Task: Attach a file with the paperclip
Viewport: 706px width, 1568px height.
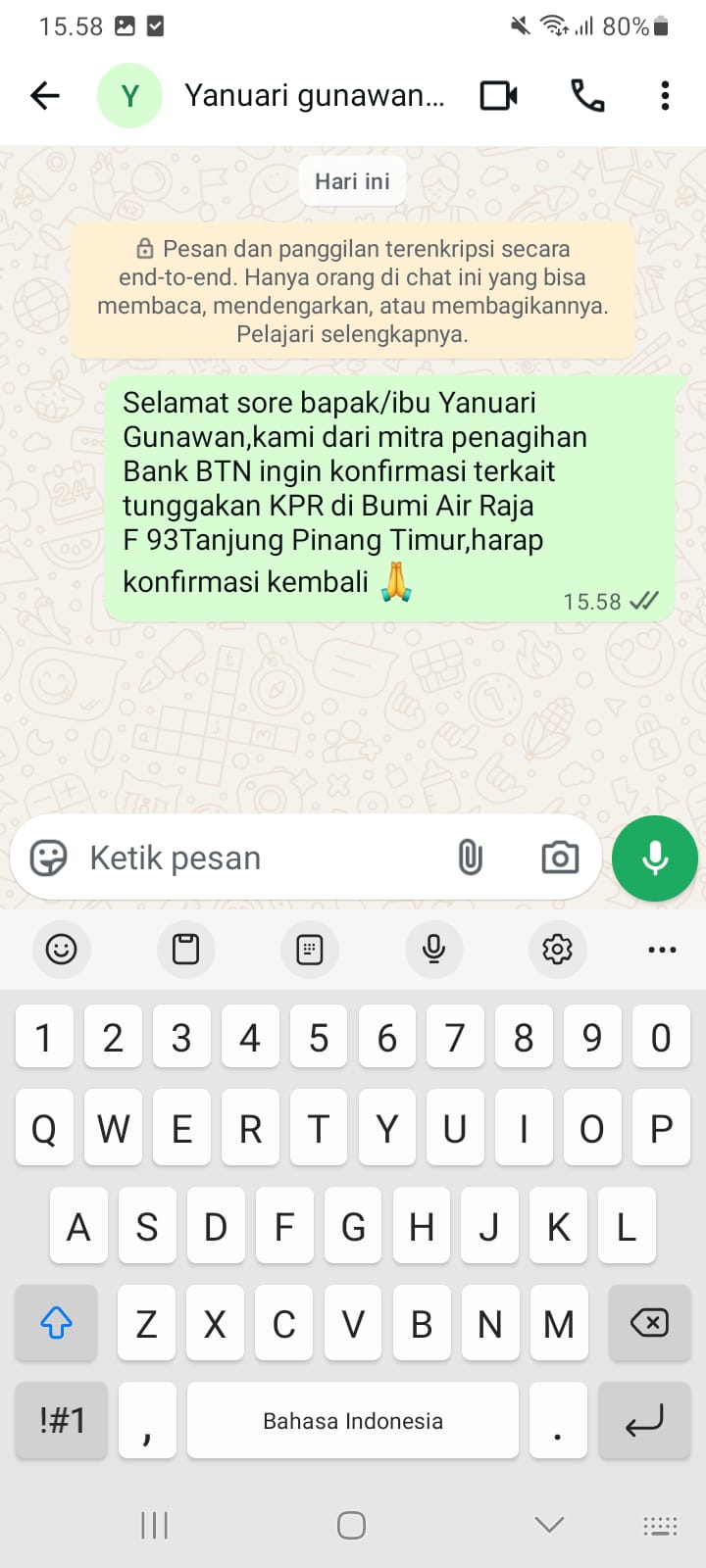Action: click(x=471, y=857)
